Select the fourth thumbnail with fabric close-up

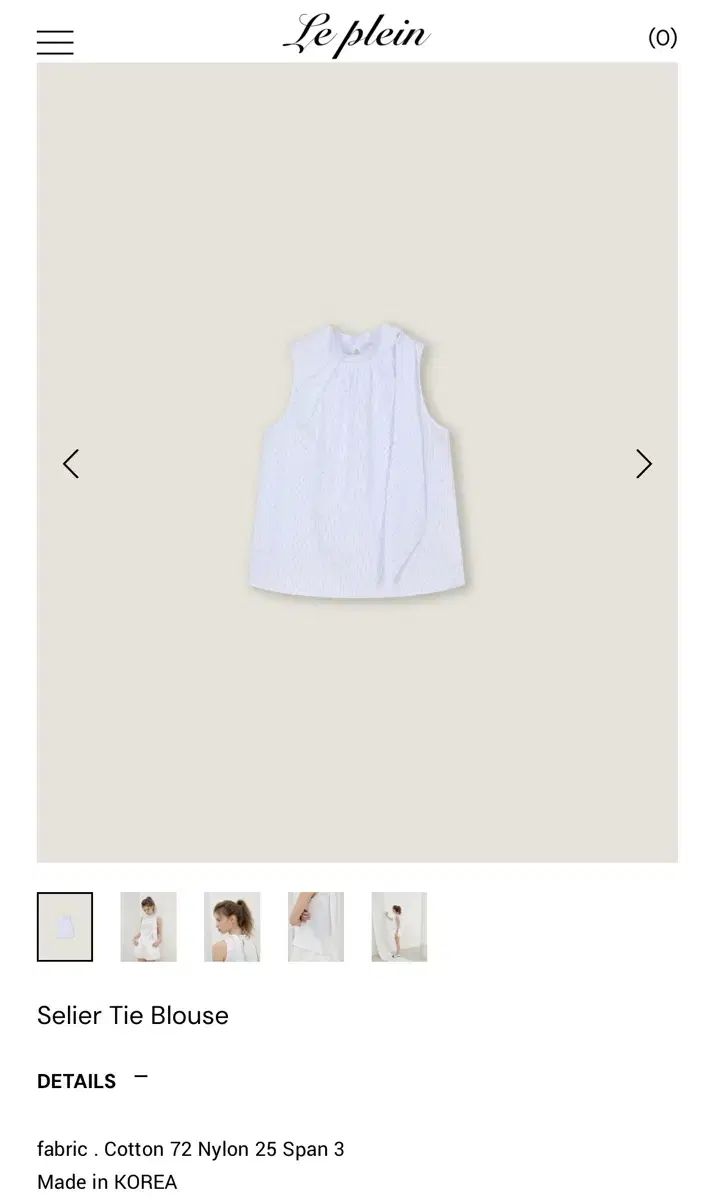pos(316,927)
